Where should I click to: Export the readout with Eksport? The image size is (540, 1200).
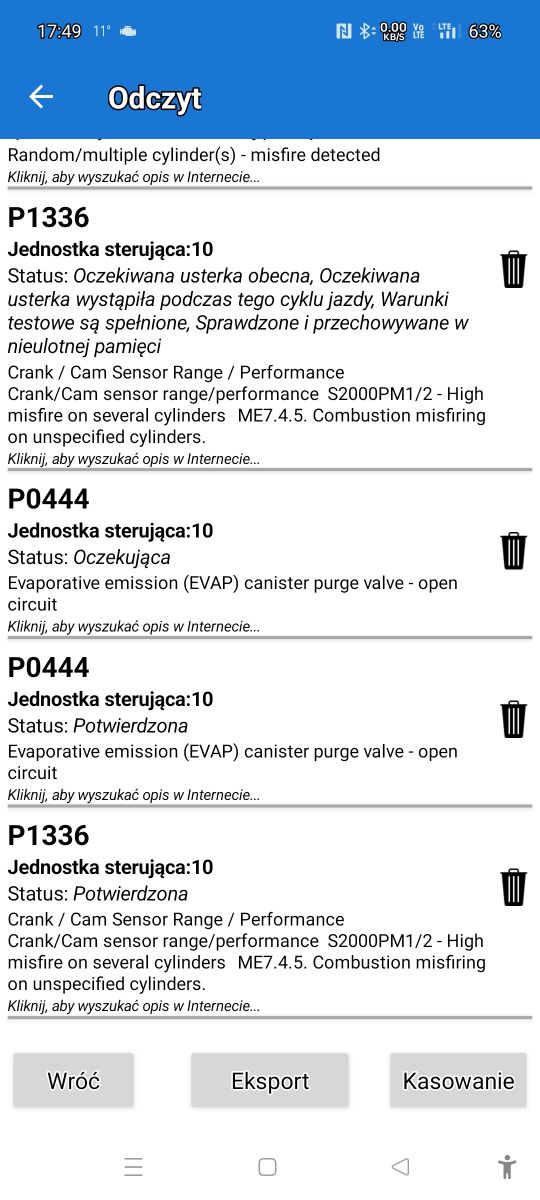click(270, 1080)
